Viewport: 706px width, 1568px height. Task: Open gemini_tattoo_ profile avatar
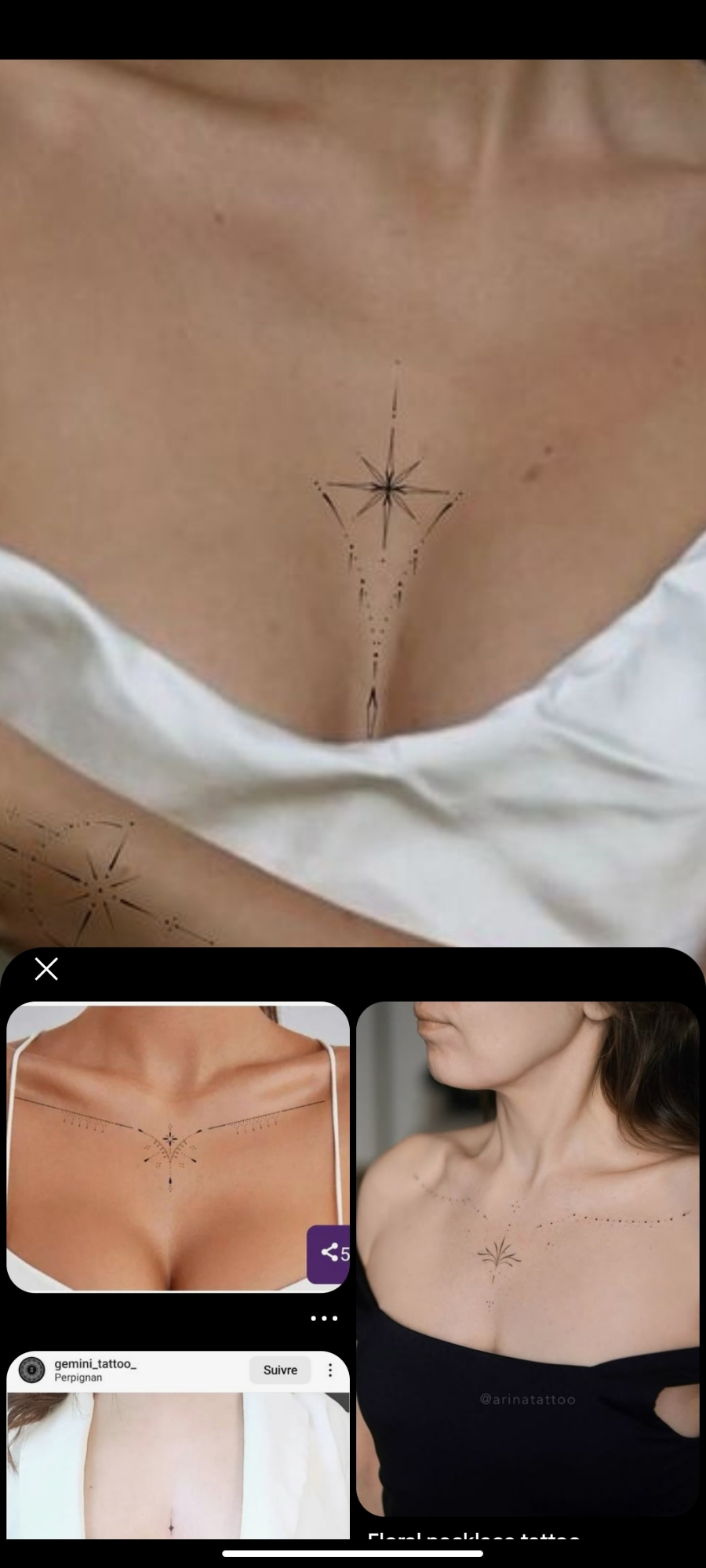32,1370
